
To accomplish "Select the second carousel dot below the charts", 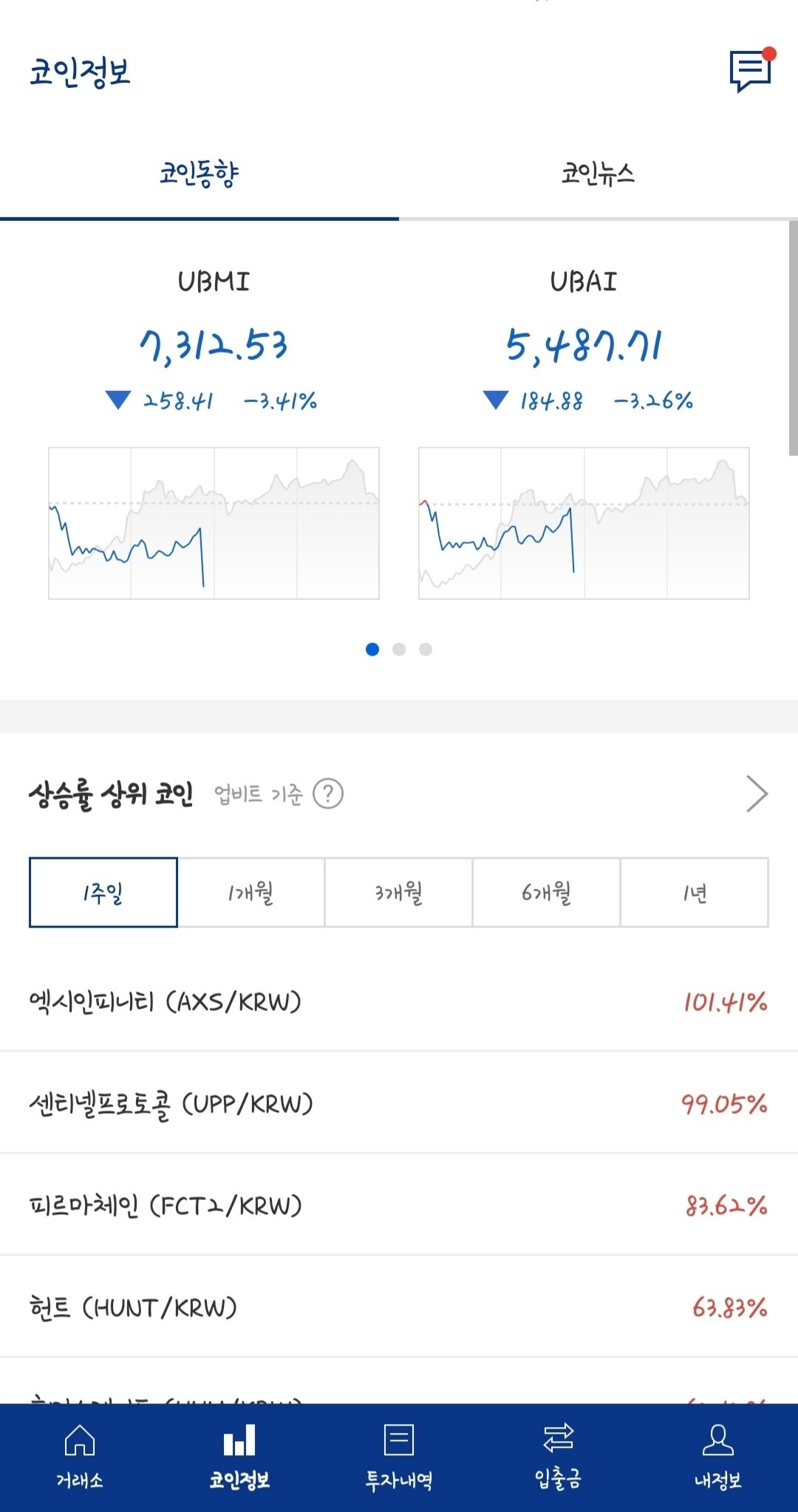I will (x=398, y=650).
